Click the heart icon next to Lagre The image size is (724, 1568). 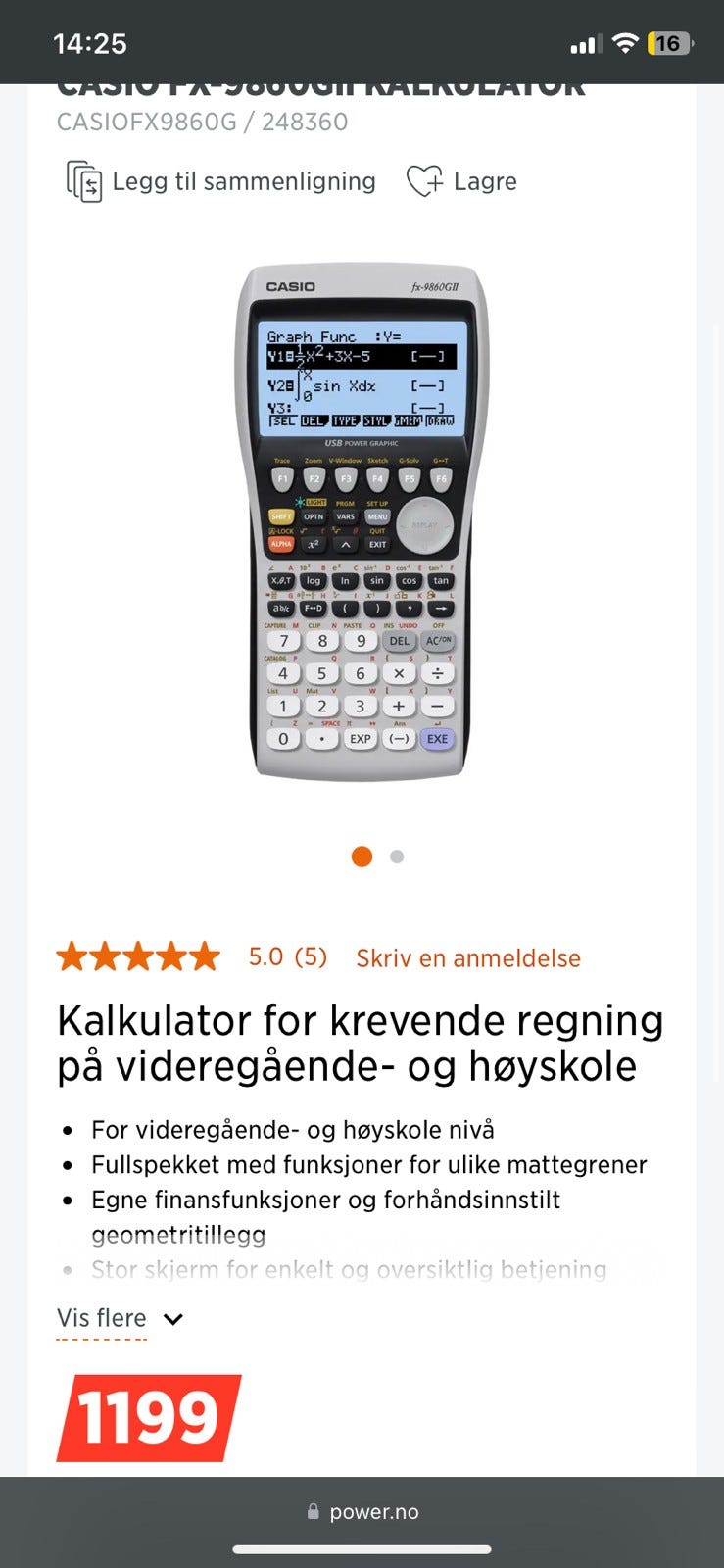pyautogui.click(x=423, y=180)
